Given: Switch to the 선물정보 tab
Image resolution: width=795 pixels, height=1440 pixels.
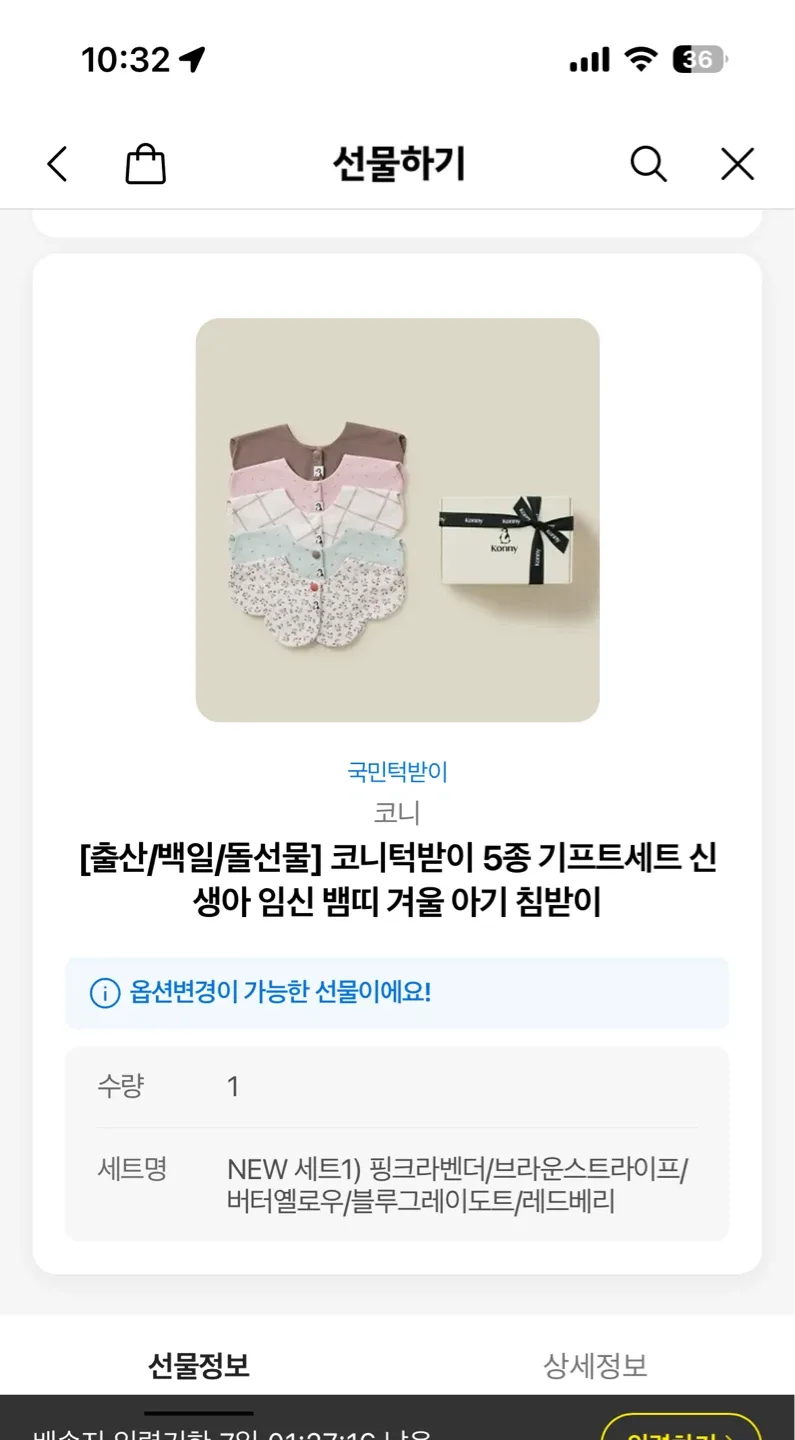Looking at the screenshot, I should pyautogui.click(x=198, y=1365).
